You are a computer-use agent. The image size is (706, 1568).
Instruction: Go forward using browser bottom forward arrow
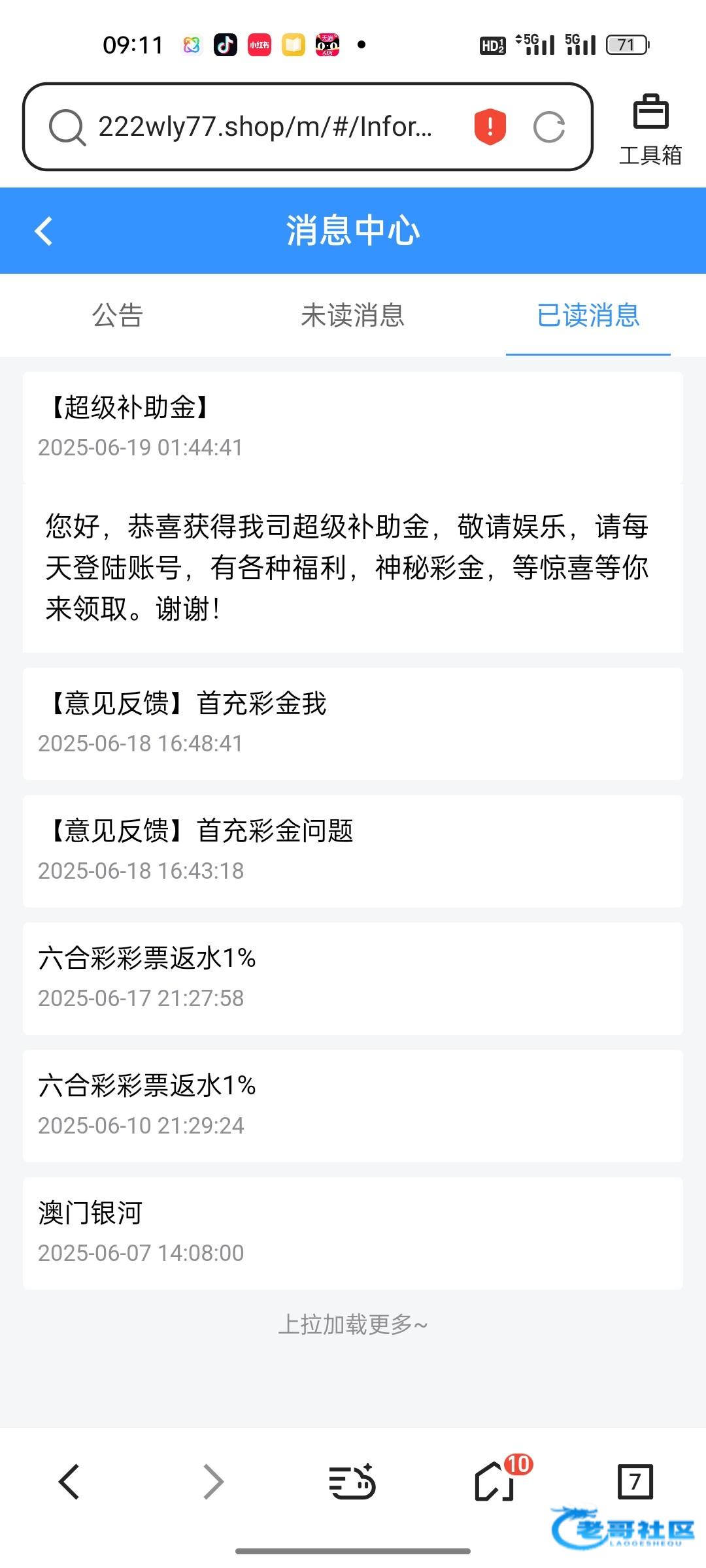pos(213,1481)
